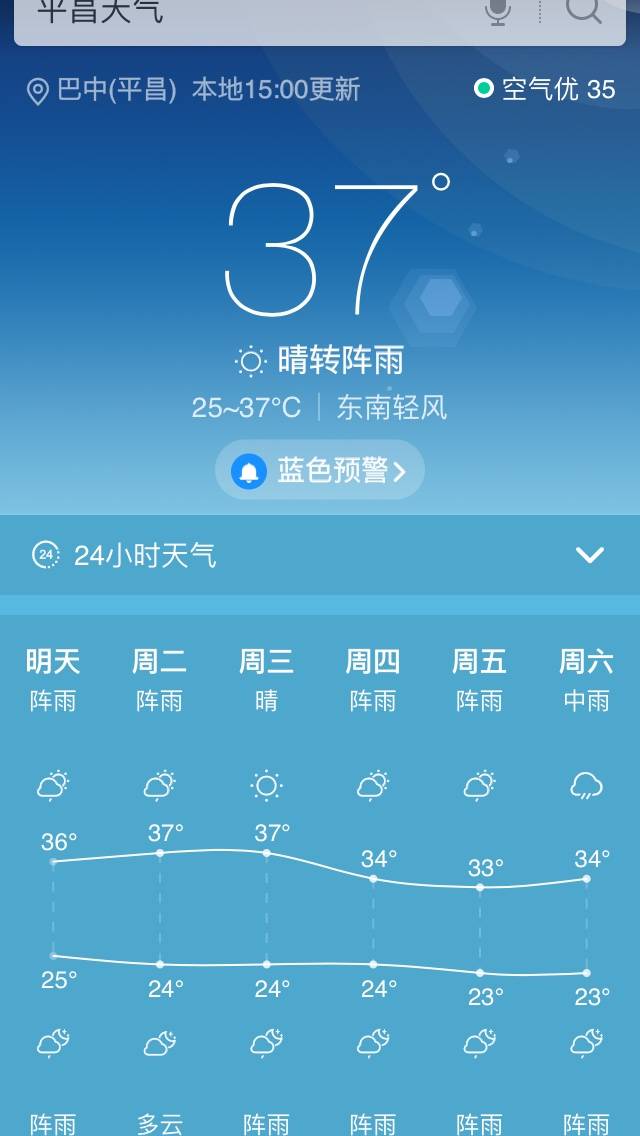
Task: Tap the magnifier search icon
Action: [583, 9]
